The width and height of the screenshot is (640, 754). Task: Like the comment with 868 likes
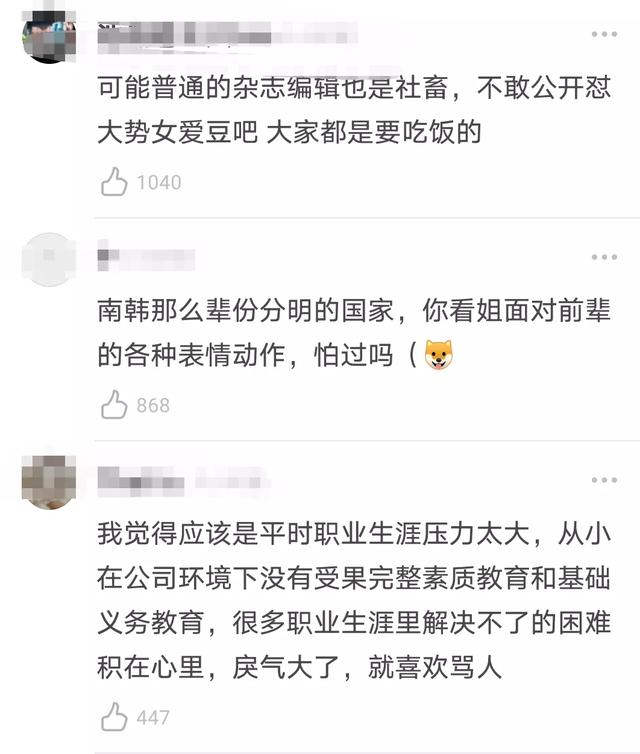(x=114, y=405)
